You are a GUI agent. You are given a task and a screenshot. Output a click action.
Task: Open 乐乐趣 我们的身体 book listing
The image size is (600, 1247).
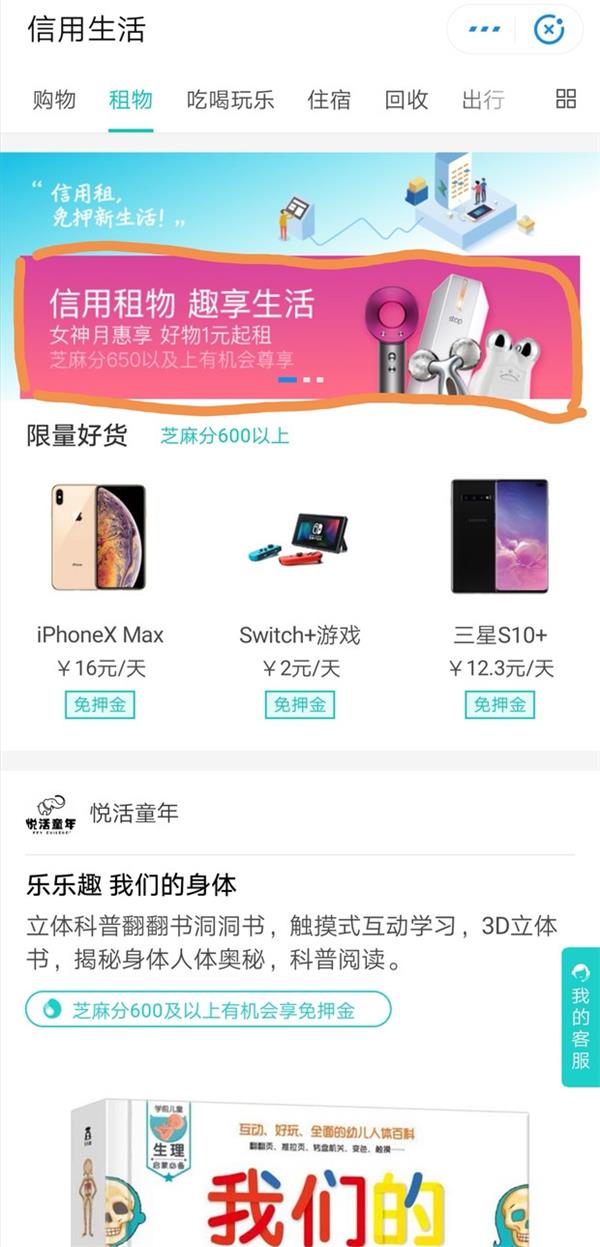[131, 885]
